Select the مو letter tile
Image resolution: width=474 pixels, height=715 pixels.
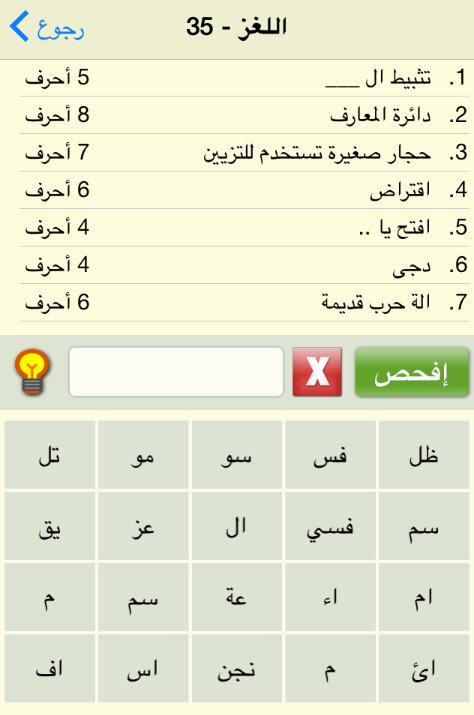[x=143, y=455]
